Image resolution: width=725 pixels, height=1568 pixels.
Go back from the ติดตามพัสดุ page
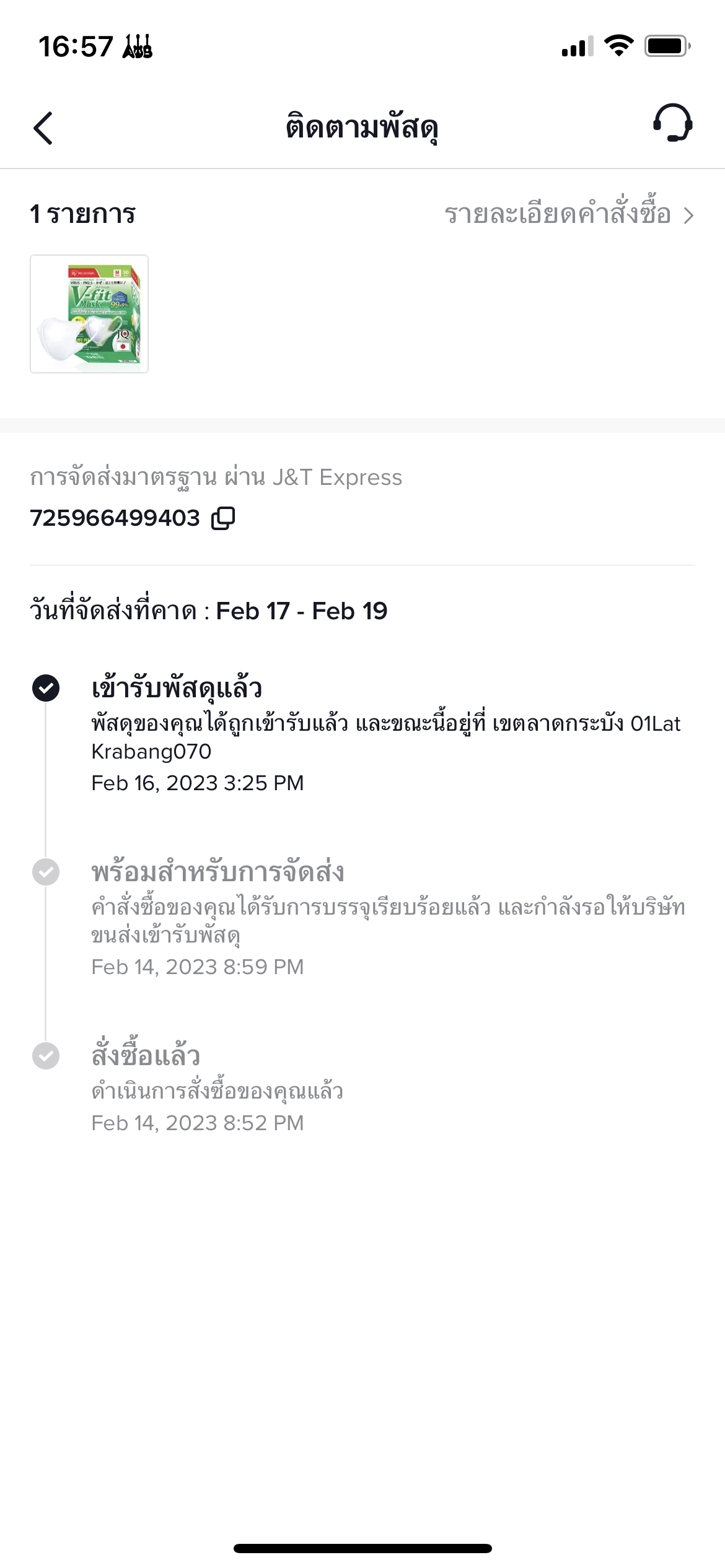43,128
